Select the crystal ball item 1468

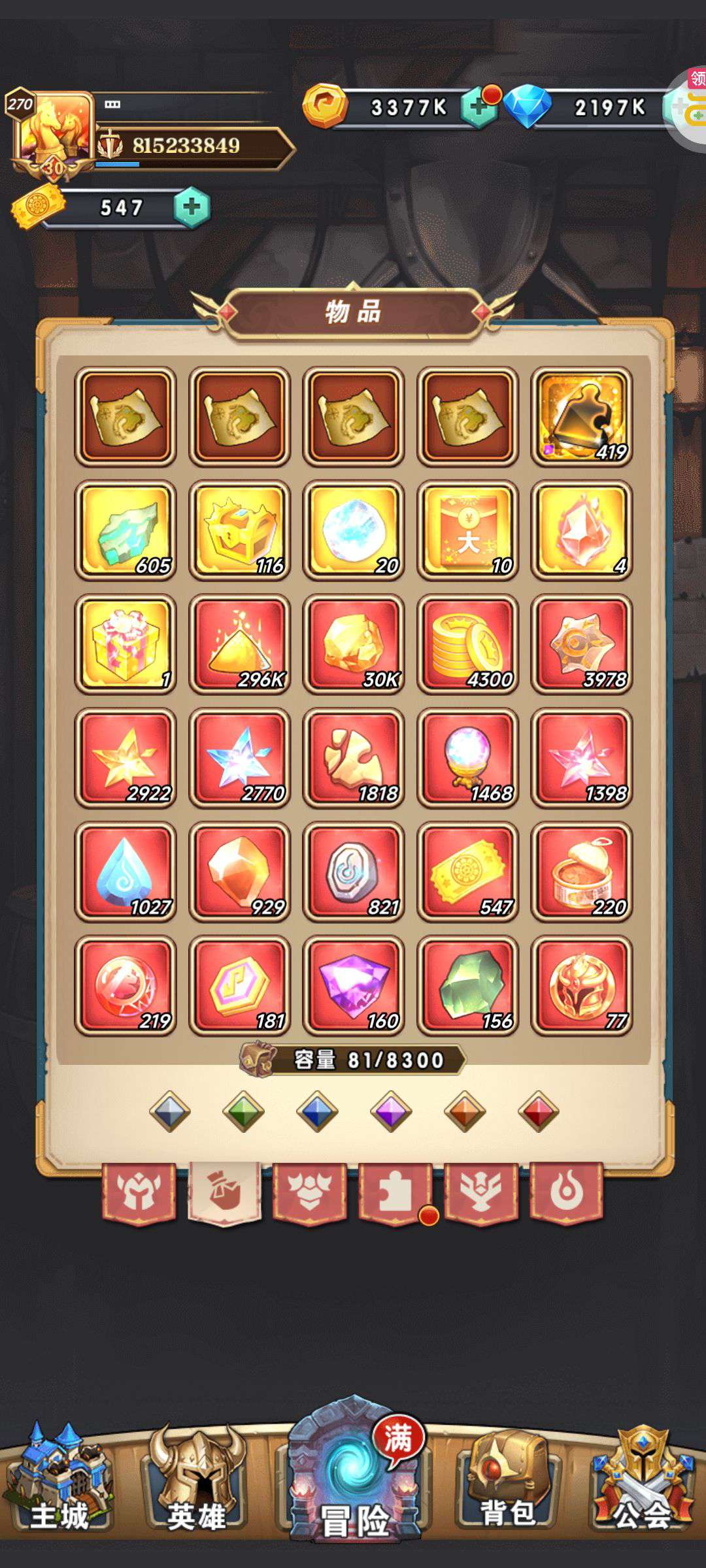(467, 758)
